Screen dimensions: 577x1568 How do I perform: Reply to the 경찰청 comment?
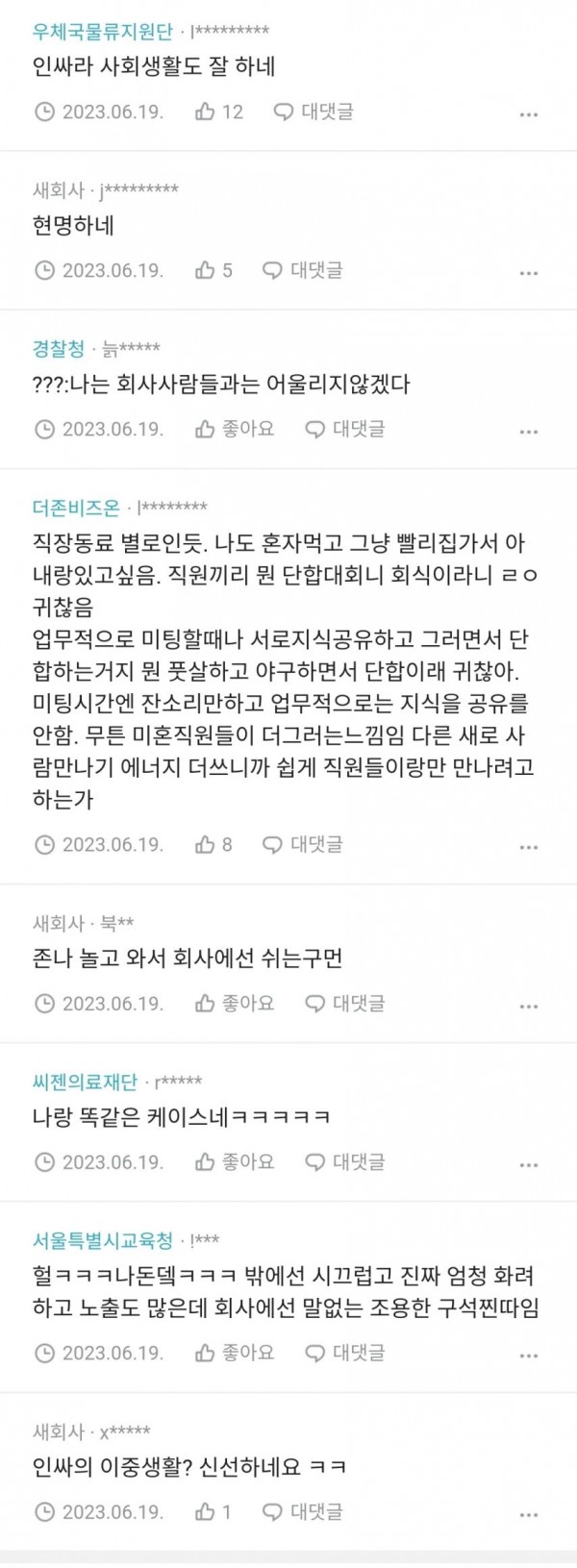pos(345,428)
